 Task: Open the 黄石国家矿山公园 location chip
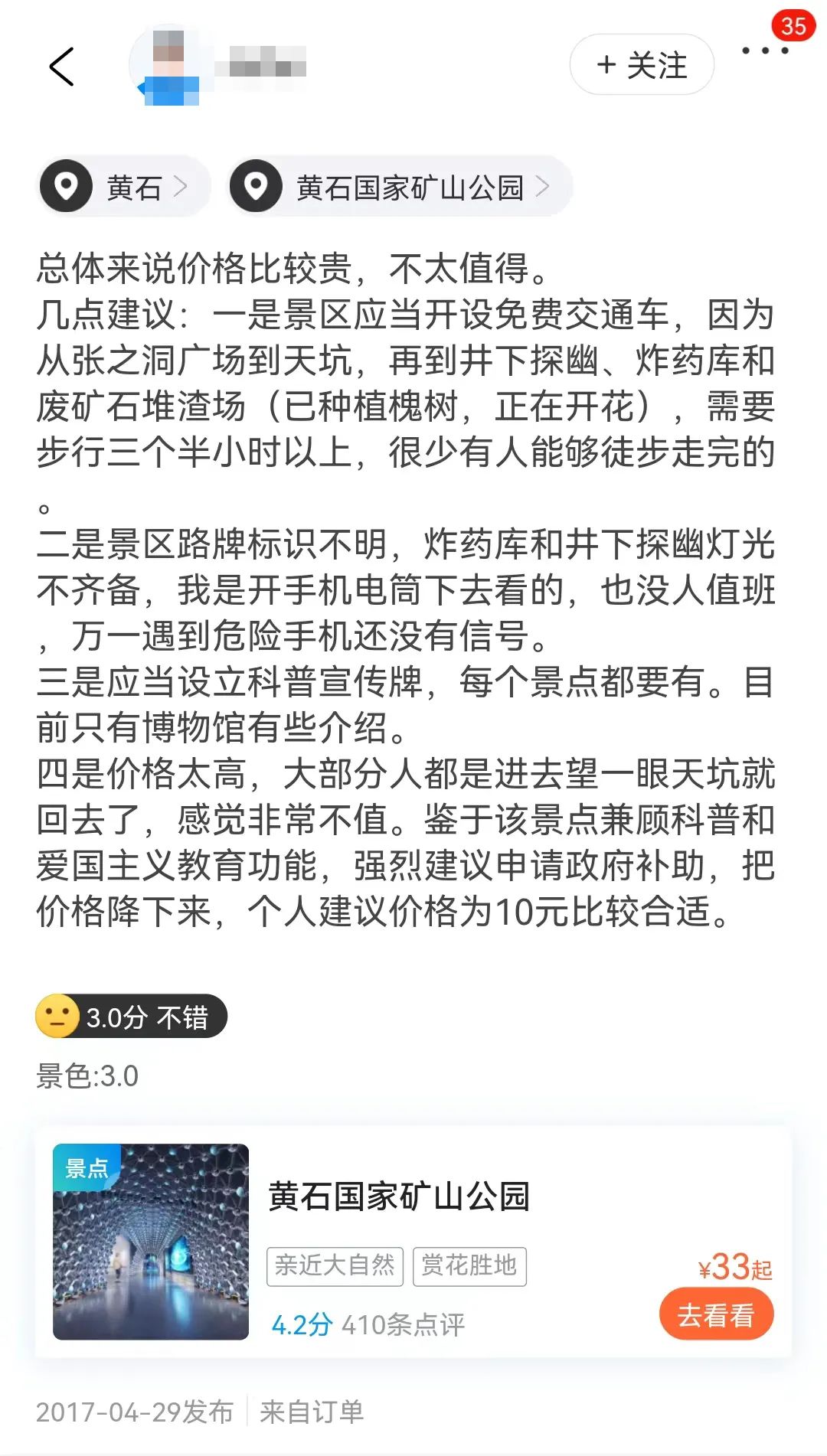pos(400,187)
